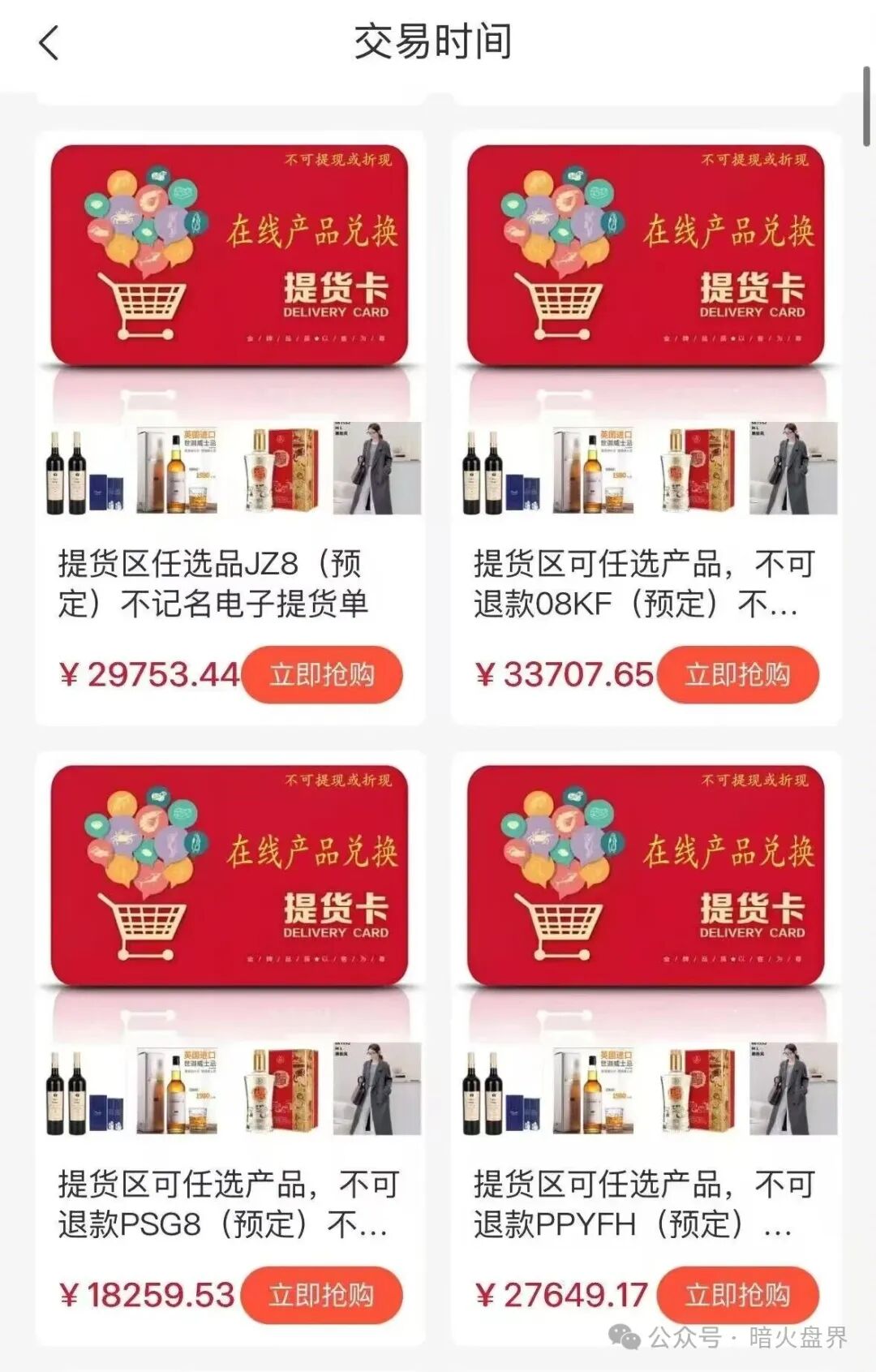Tap 立即抢购 for the ¥29753.44 card
The width and height of the screenshot is (876, 1372).
[322, 674]
